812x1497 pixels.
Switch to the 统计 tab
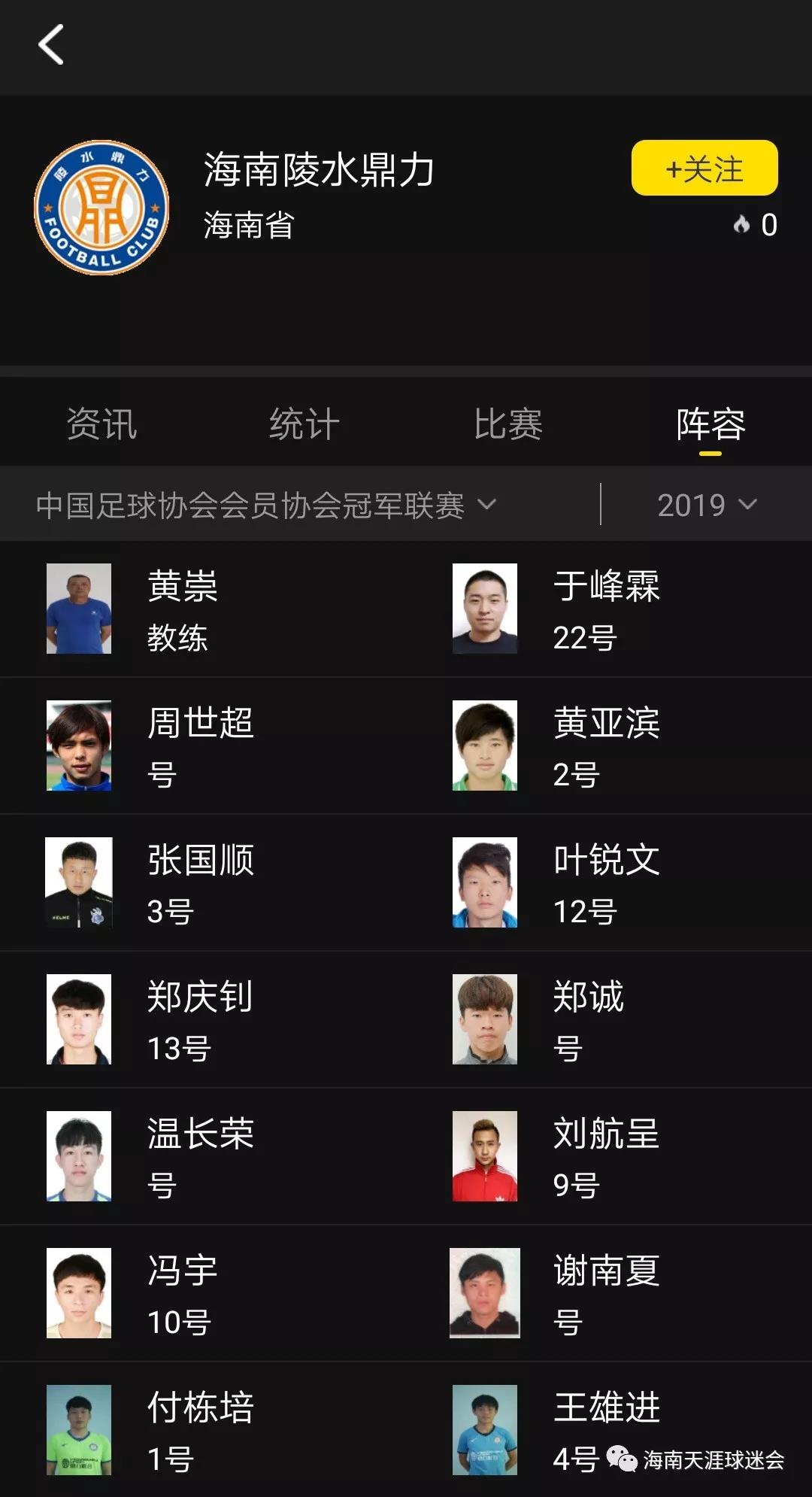304,424
